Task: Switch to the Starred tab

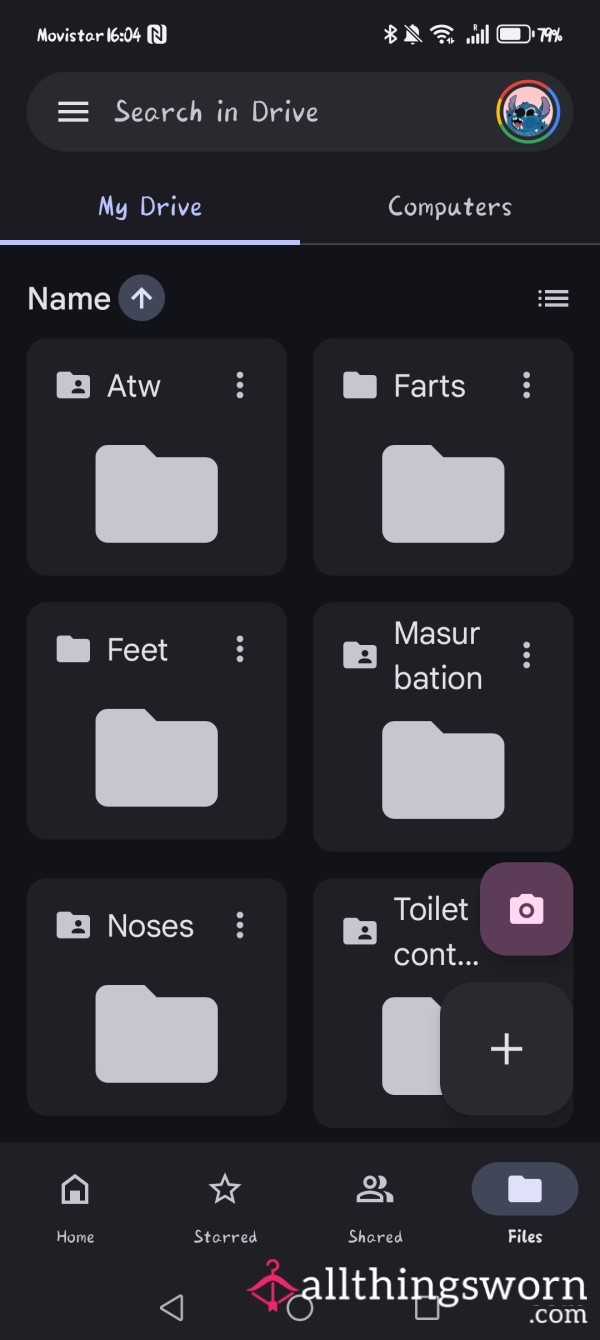Action: [225, 1205]
